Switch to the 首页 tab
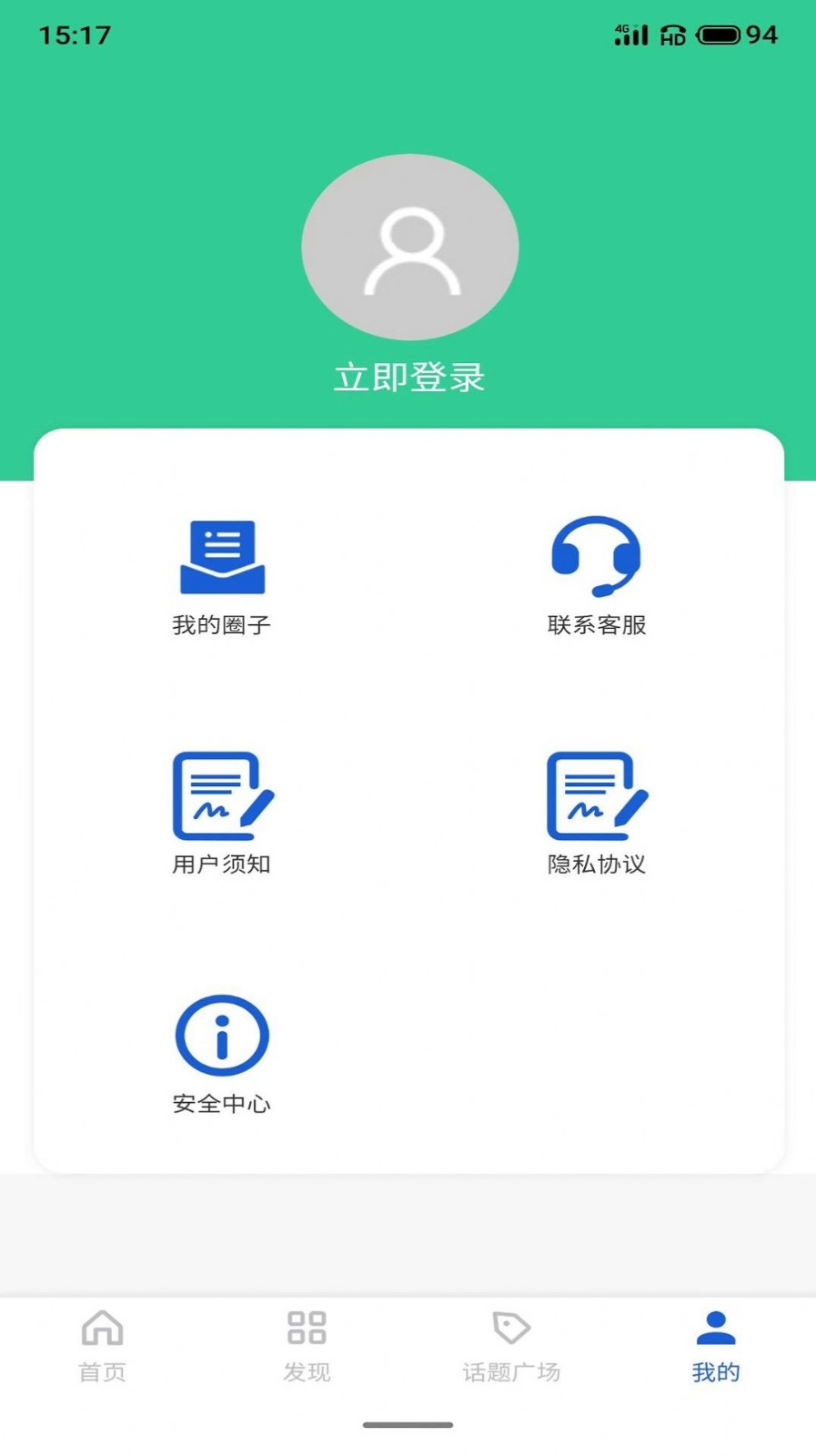 point(102,1347)
